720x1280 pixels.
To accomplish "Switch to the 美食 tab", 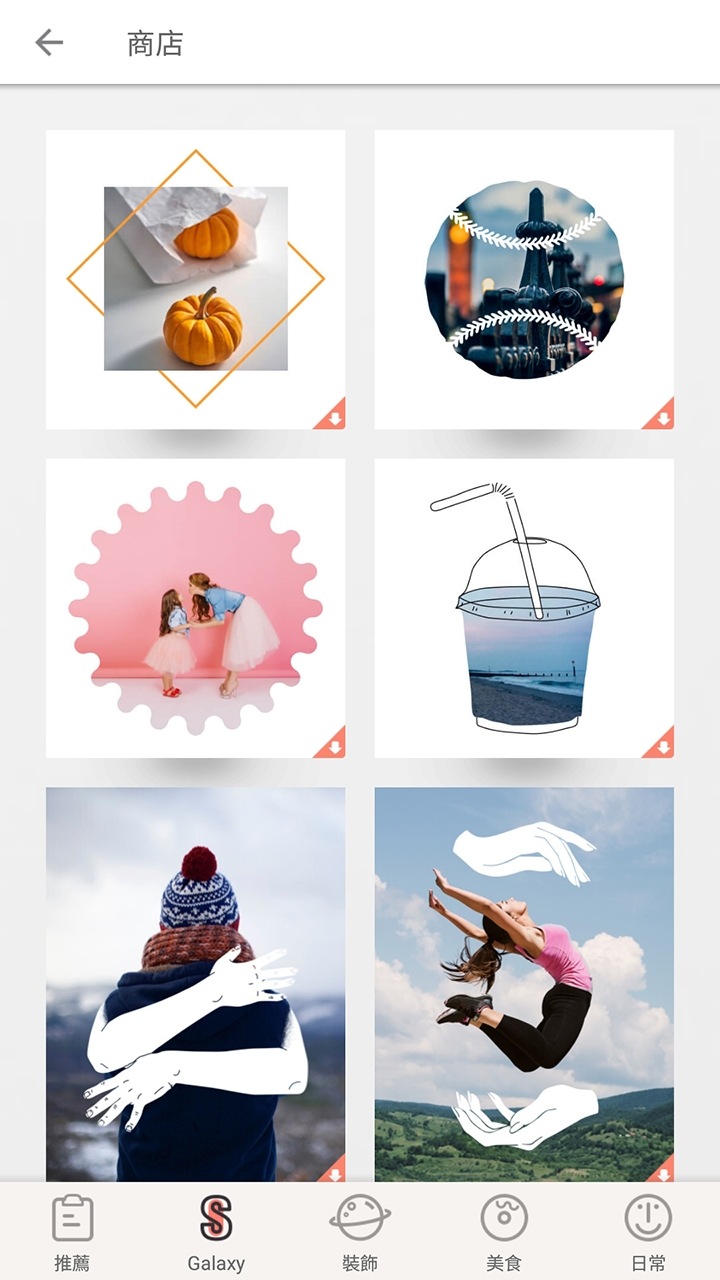I will point(504,1231).
